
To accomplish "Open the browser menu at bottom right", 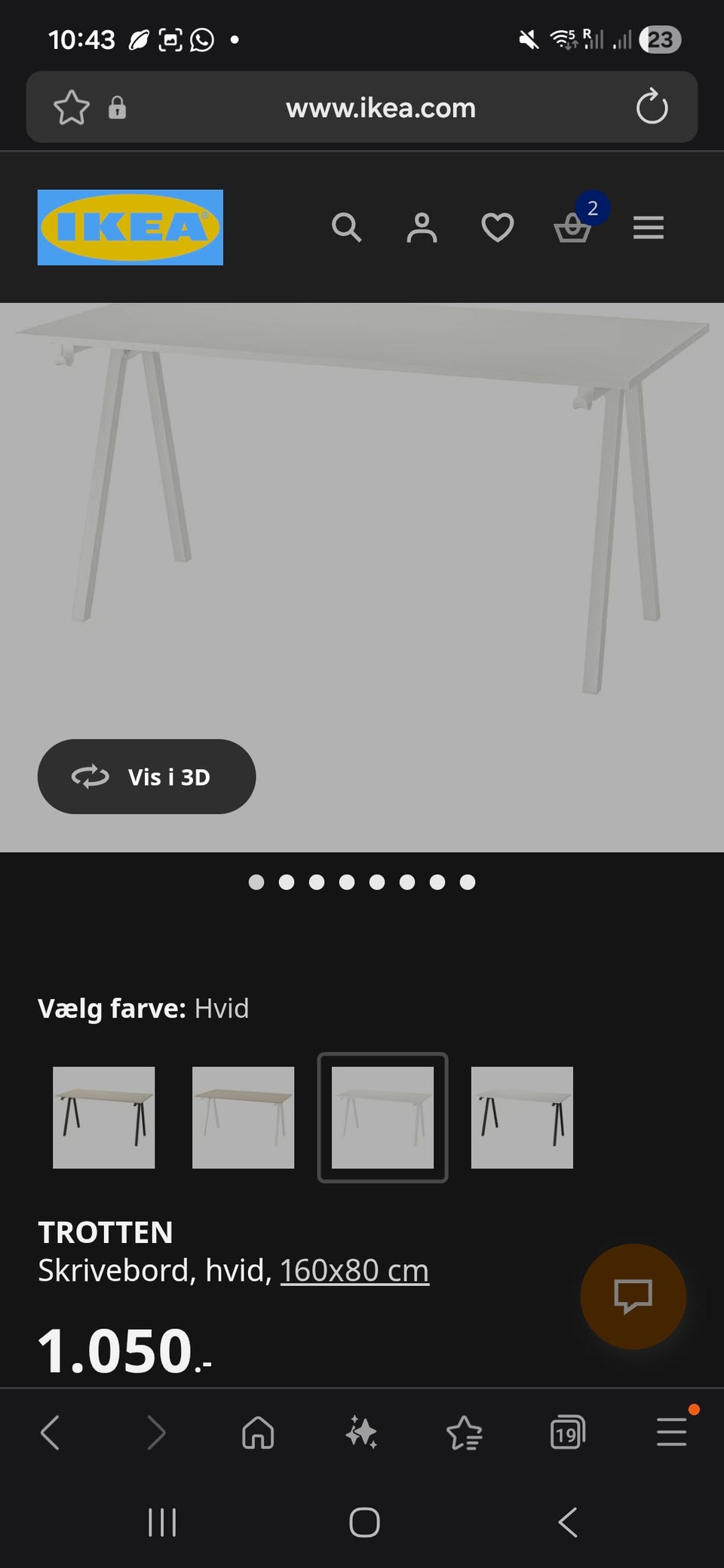I will (670, 1432).
